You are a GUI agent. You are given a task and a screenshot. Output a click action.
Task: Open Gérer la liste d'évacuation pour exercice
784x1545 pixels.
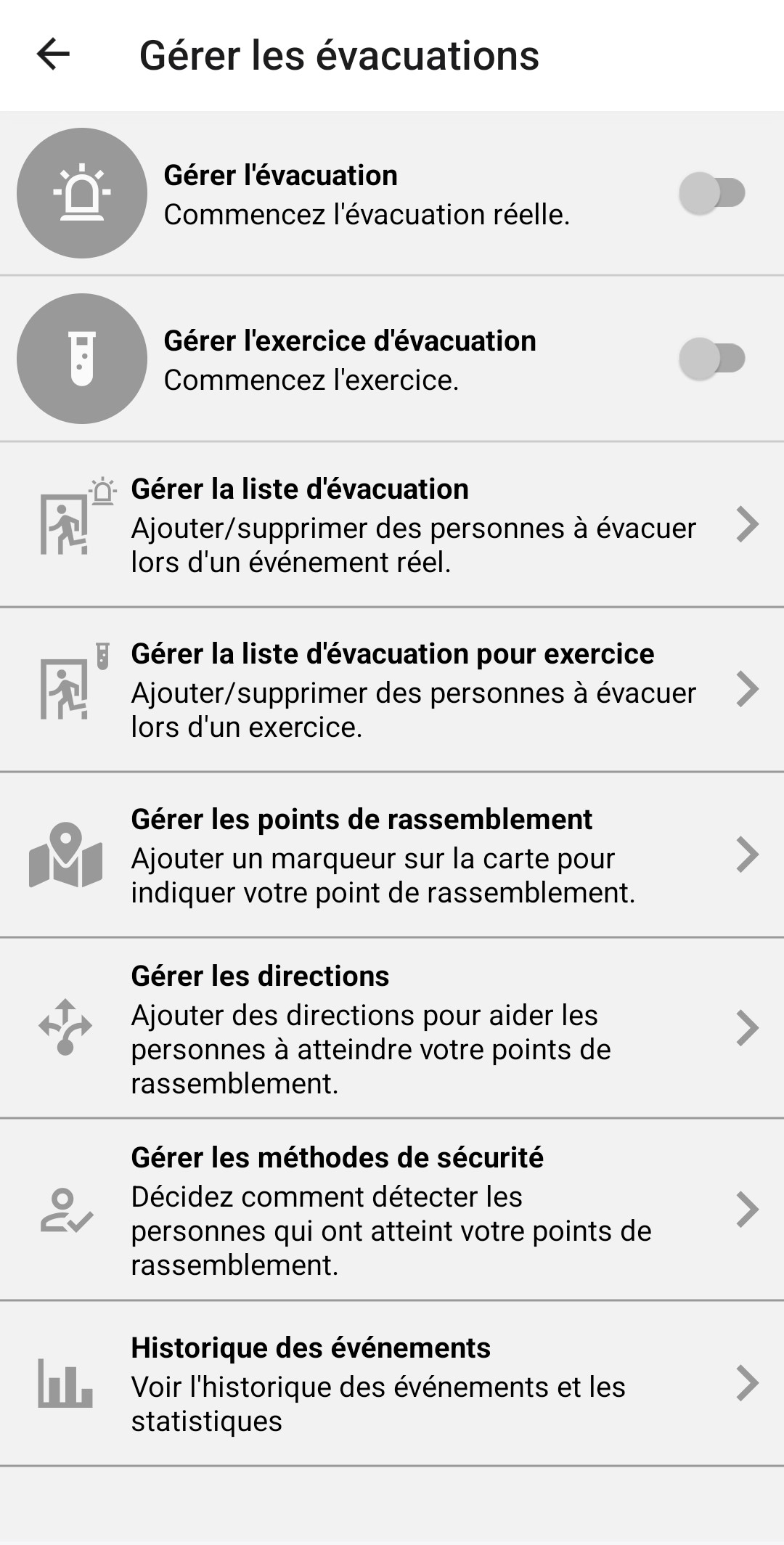click(392, 689)
